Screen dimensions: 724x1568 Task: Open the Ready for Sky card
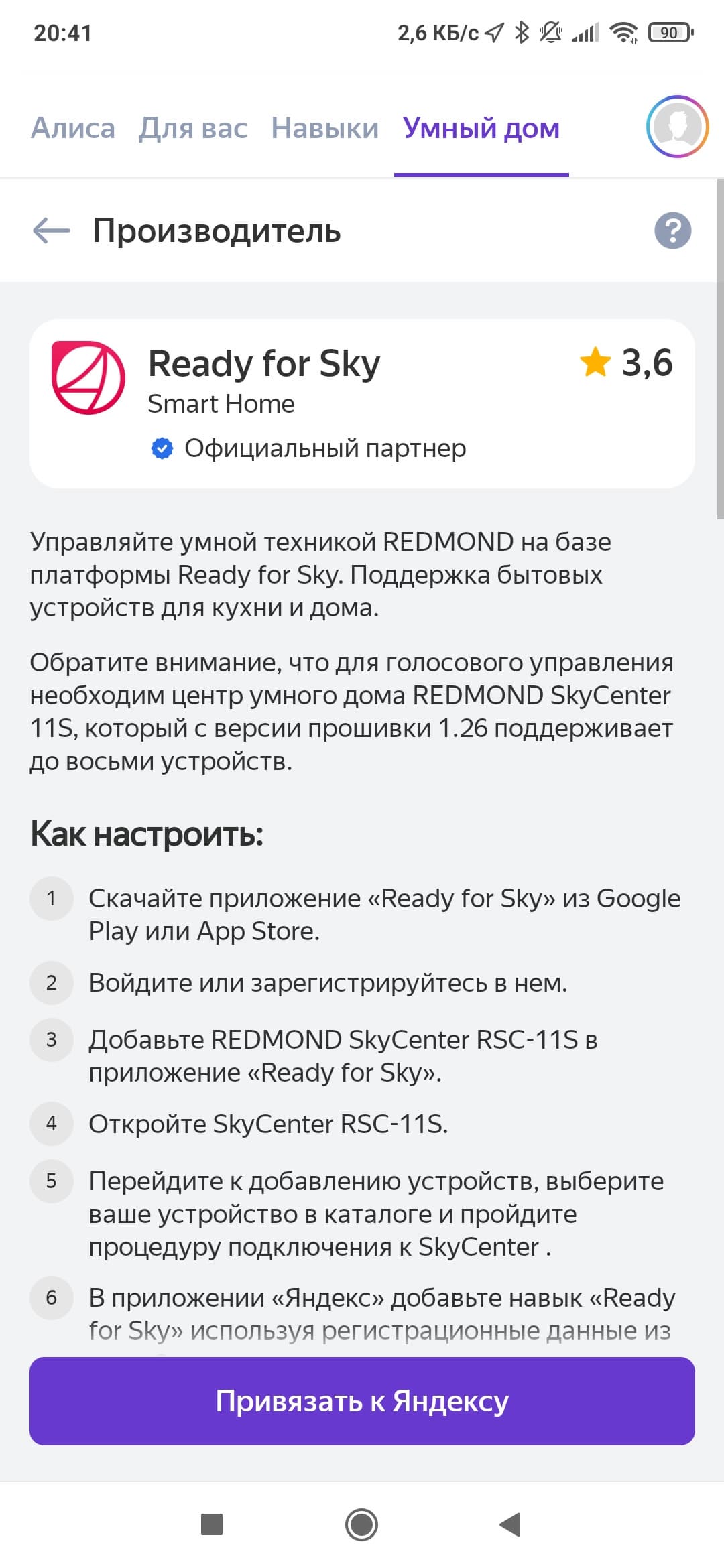point(362,403)
